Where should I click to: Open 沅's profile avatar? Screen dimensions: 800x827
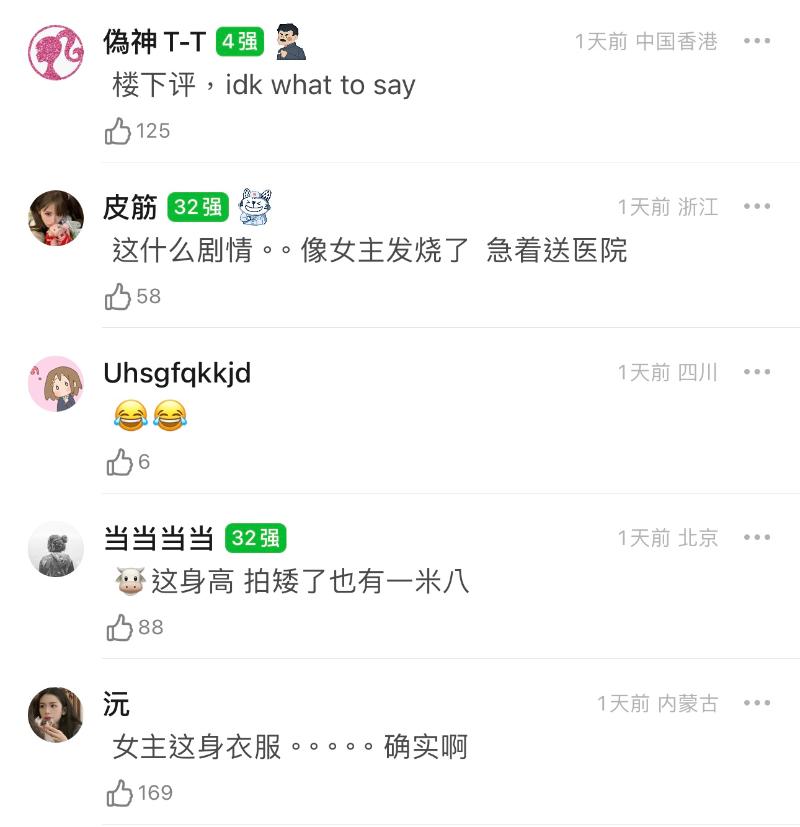pos(56,714)
